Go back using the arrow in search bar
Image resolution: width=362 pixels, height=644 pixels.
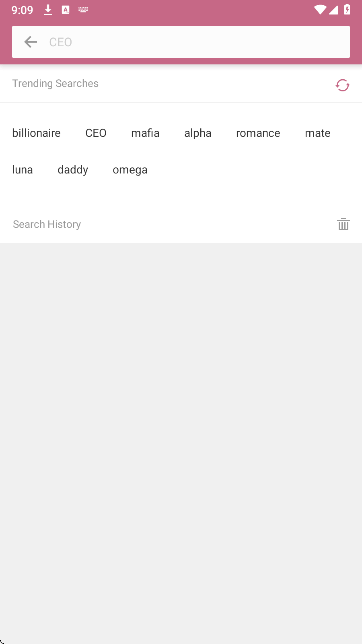click(30, 42)
